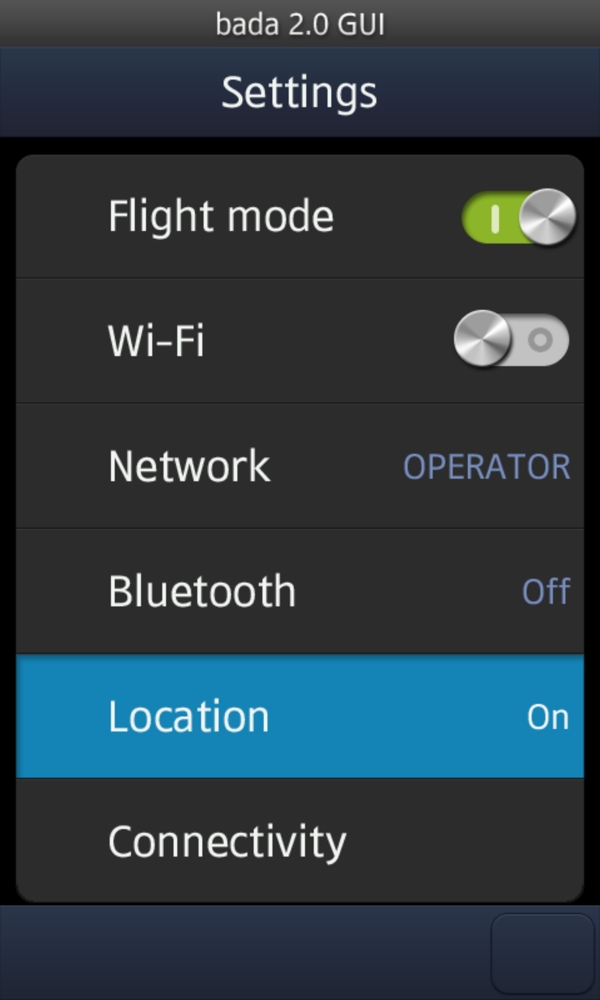600x1000 pixels.
Task: Tap the blank button in the bottom bar
Action: point(542,952)
